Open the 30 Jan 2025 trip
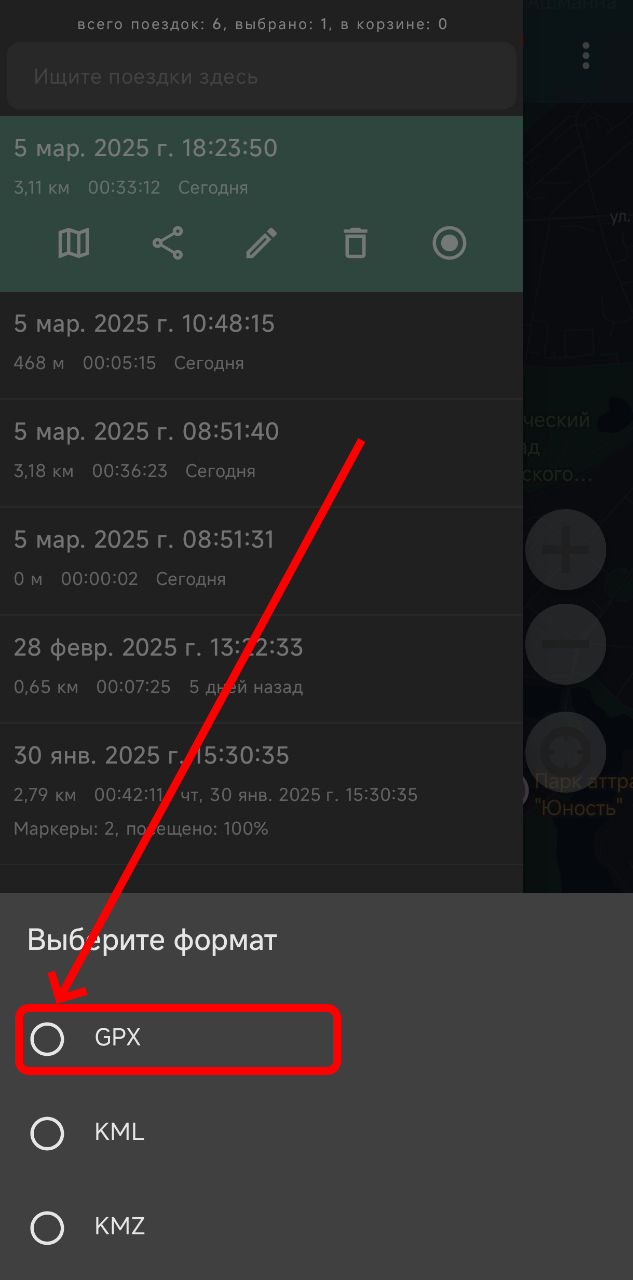The width and height of the screenshot is (633, 1280). [261, 790]
